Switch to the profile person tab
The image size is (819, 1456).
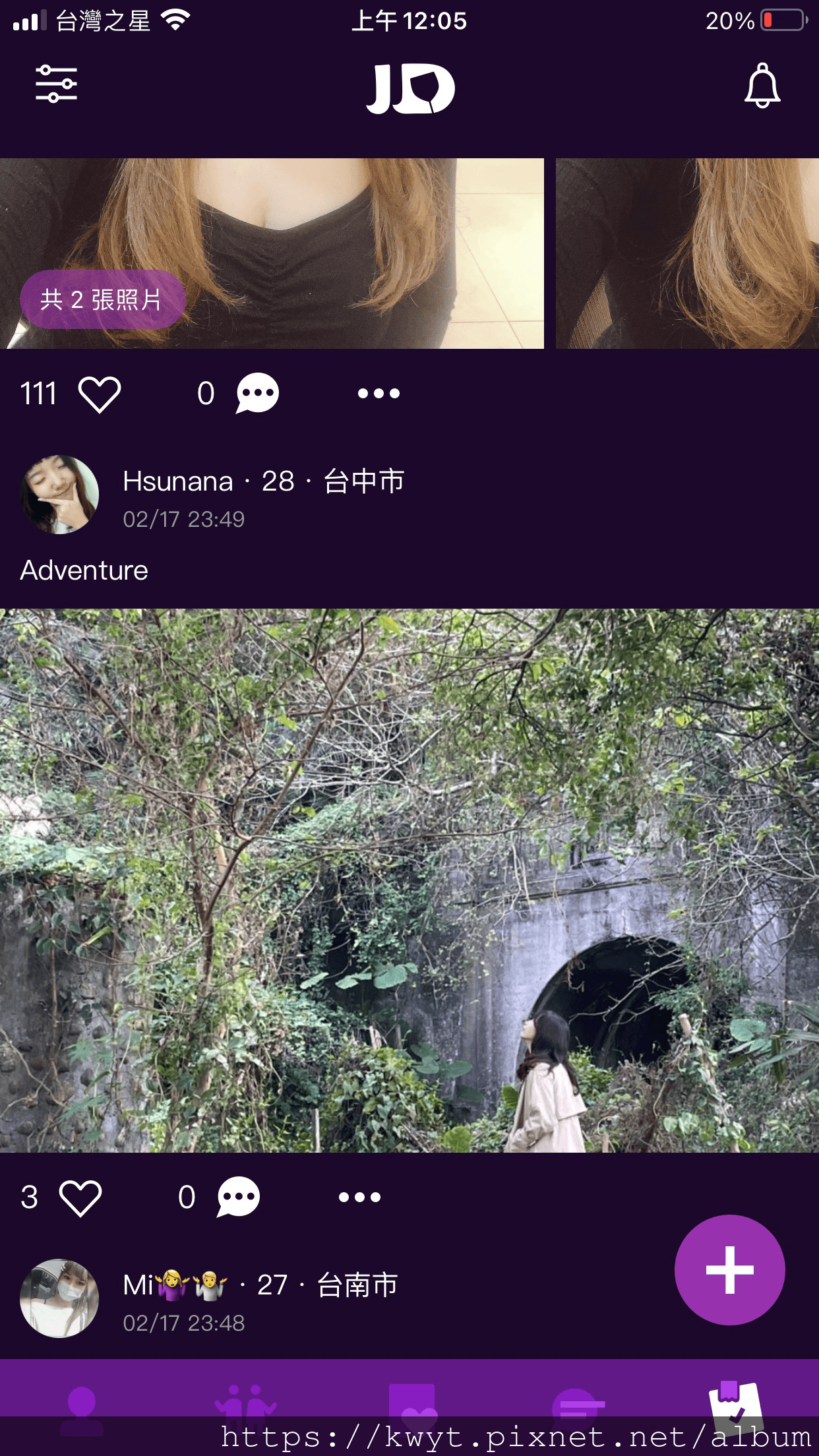(x=82, y=1406)
